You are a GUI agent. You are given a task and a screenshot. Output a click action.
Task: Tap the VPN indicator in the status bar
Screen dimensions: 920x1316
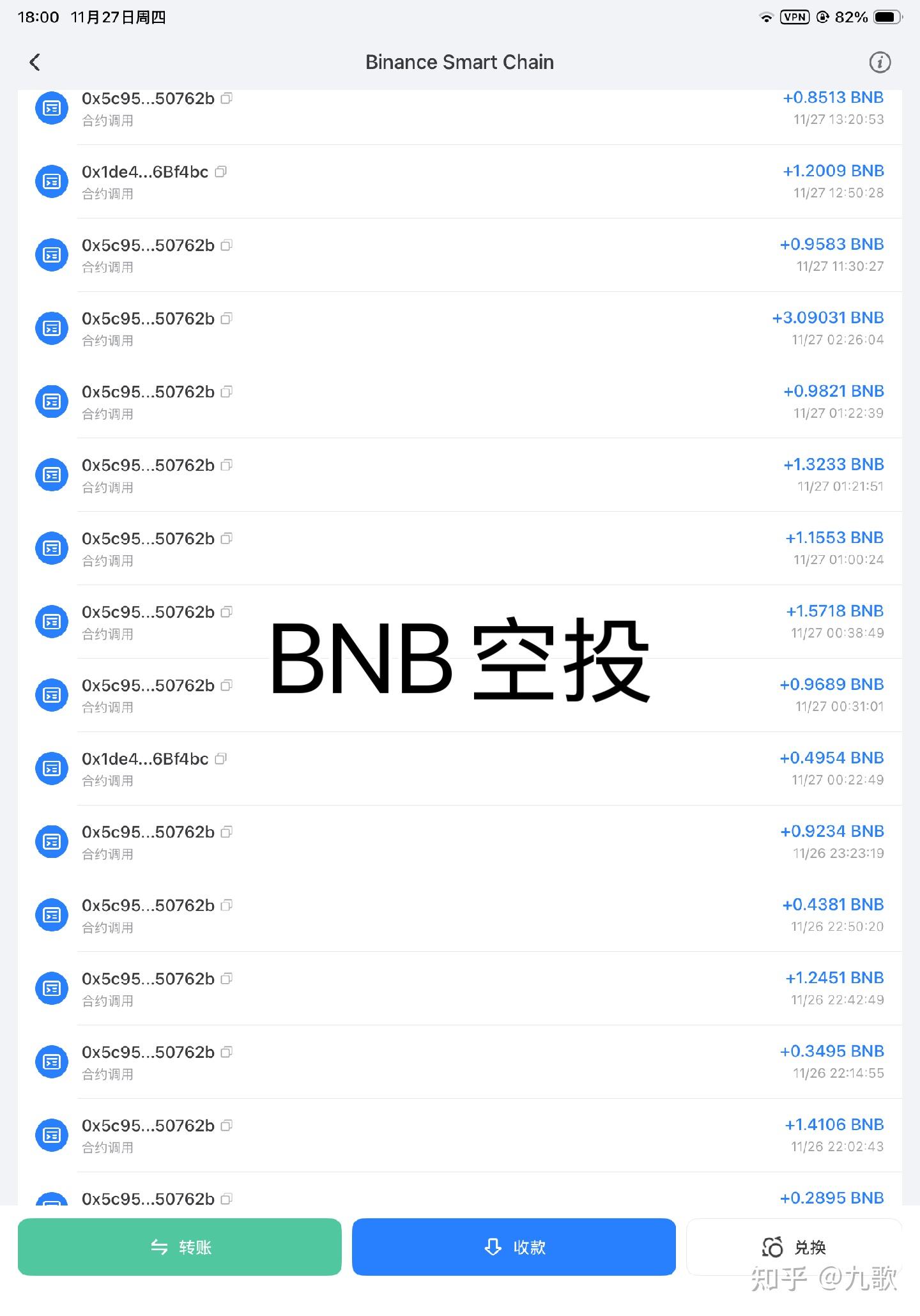click(794, 17)
